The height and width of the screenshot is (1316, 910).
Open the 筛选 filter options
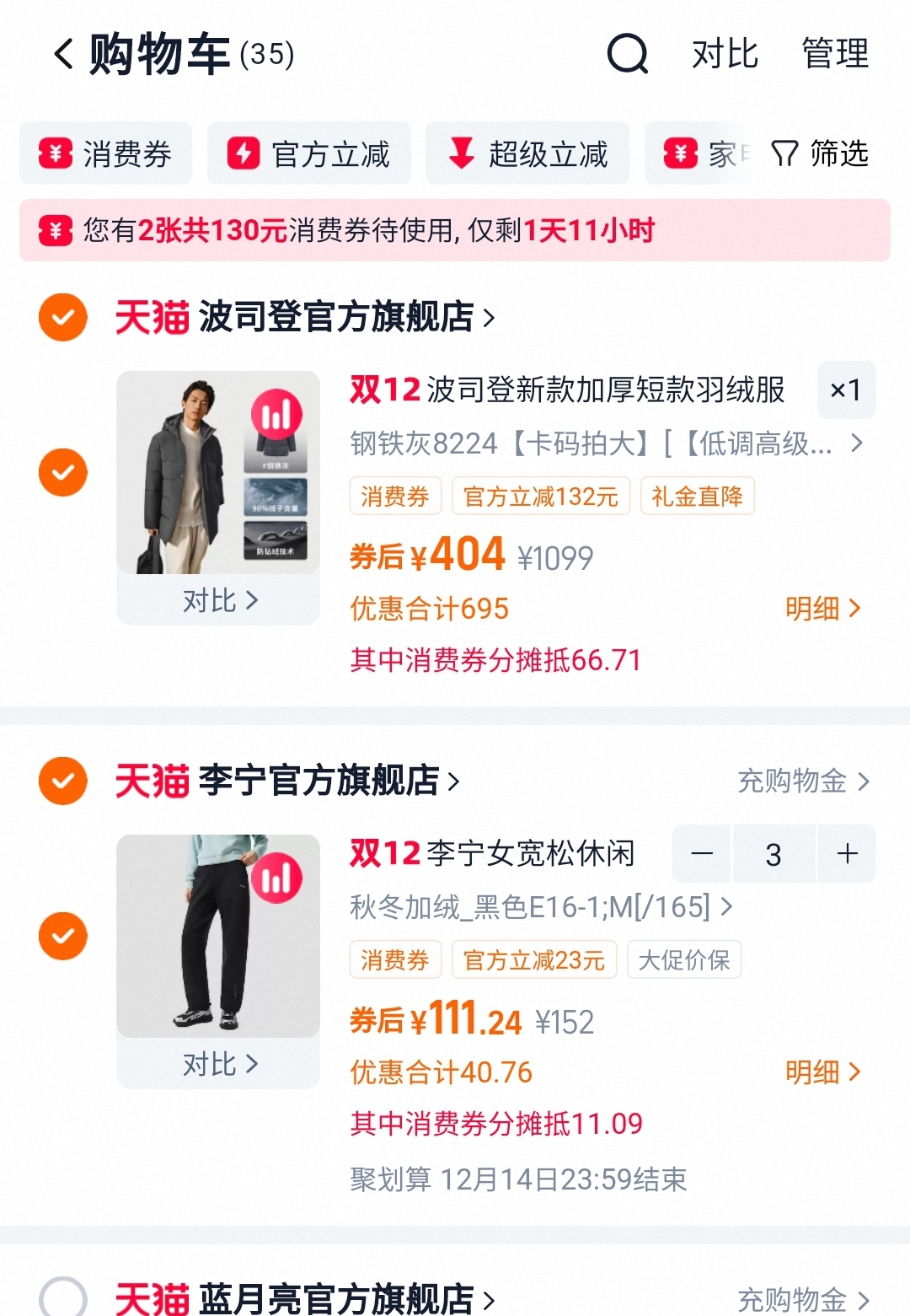(x=821, y=154)
